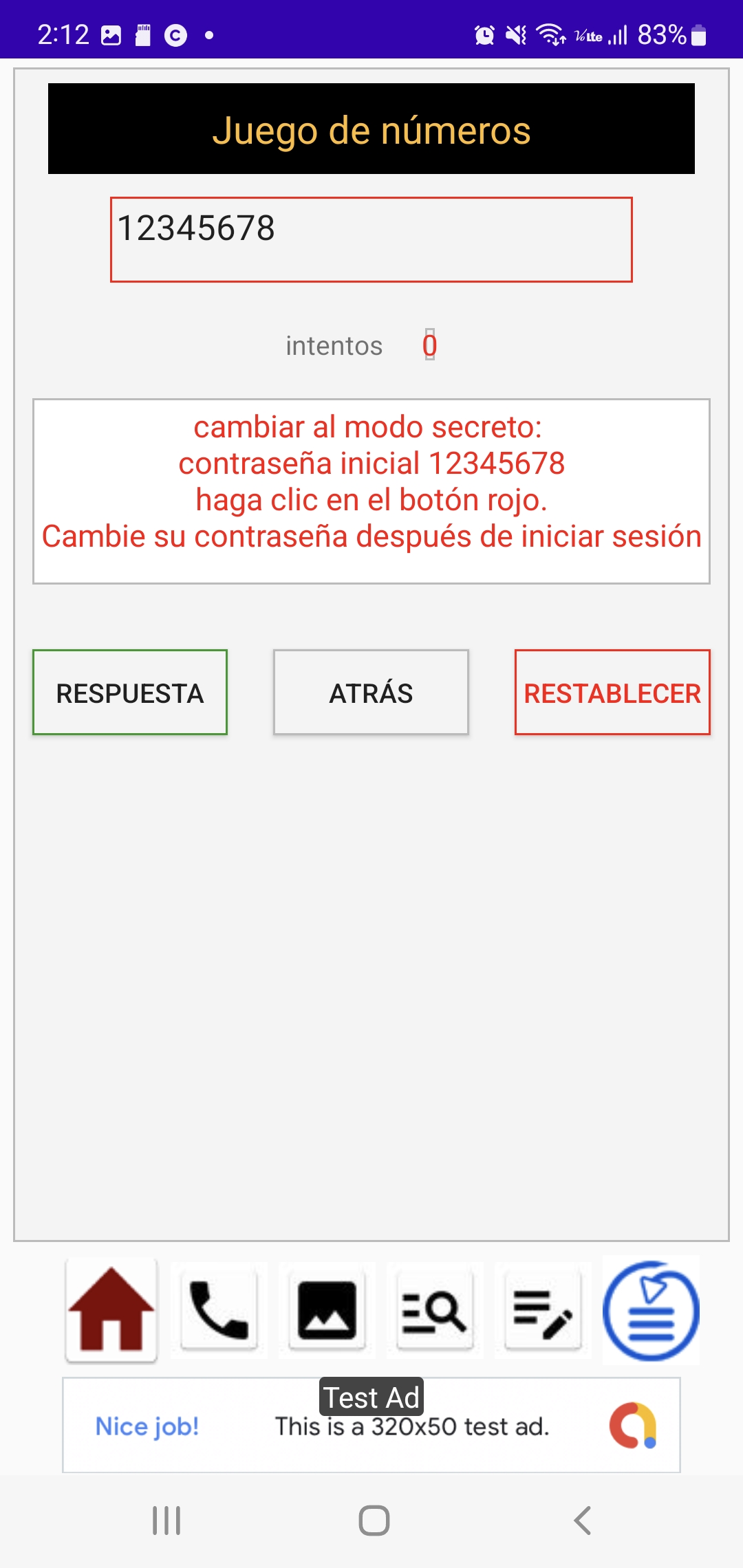Open the Nice job test ad banner

click(x=371, y=1425)
